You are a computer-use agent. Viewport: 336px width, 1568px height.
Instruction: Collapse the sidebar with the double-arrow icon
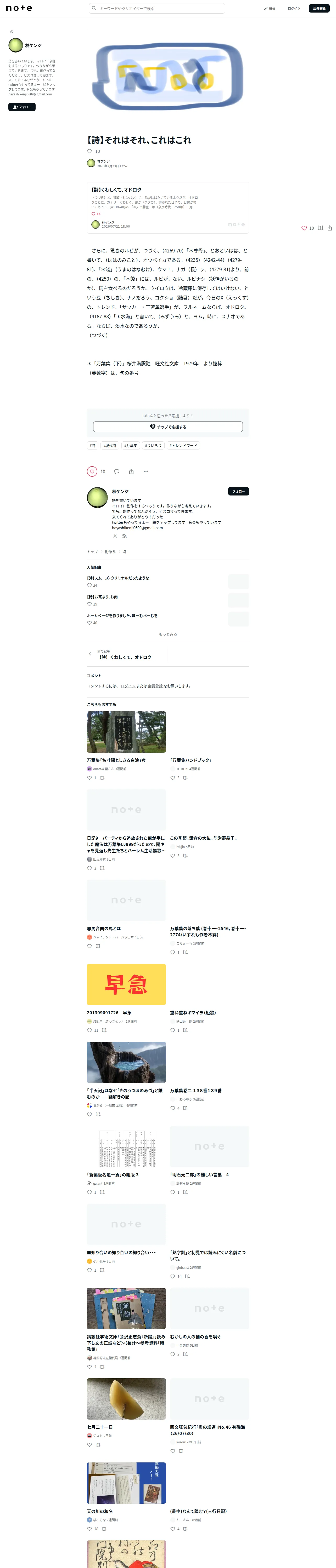coord(12,32)
